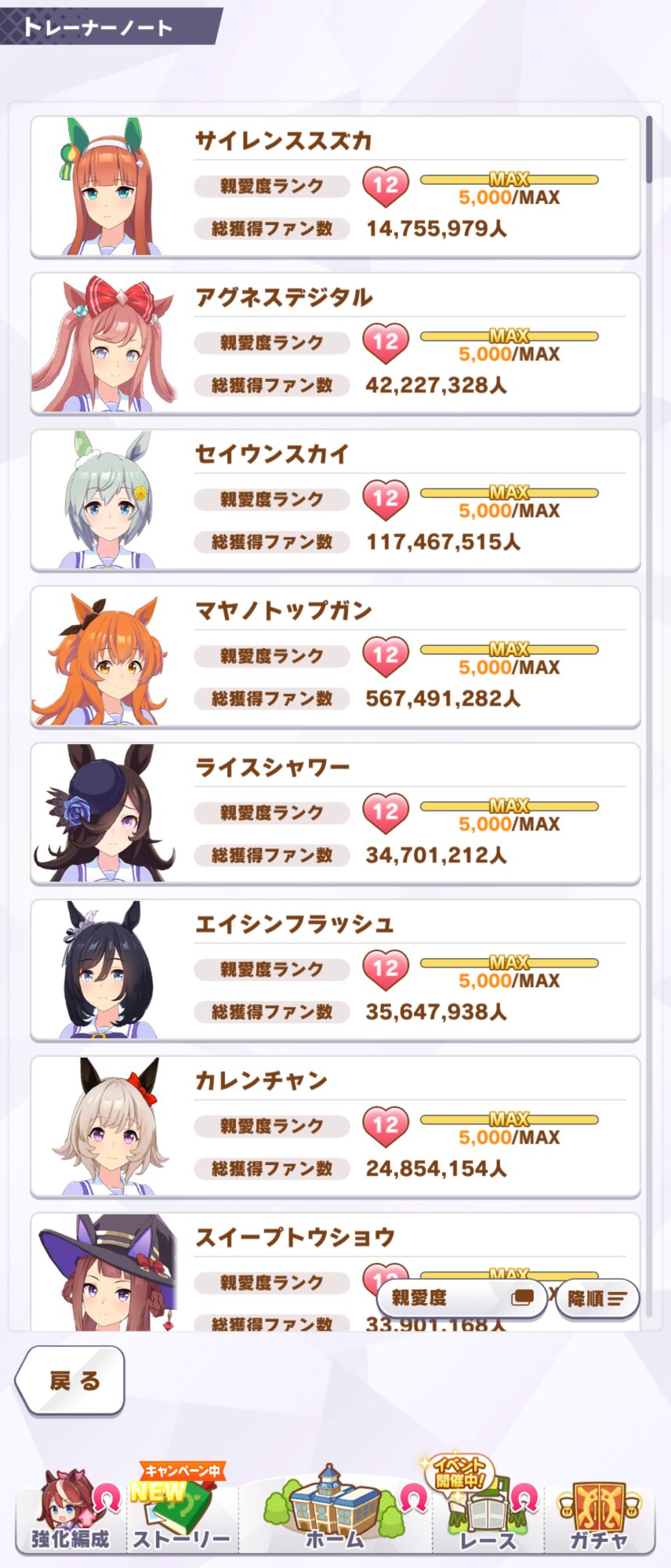Tap the ライスシャワー card

(x=335, y=813)
